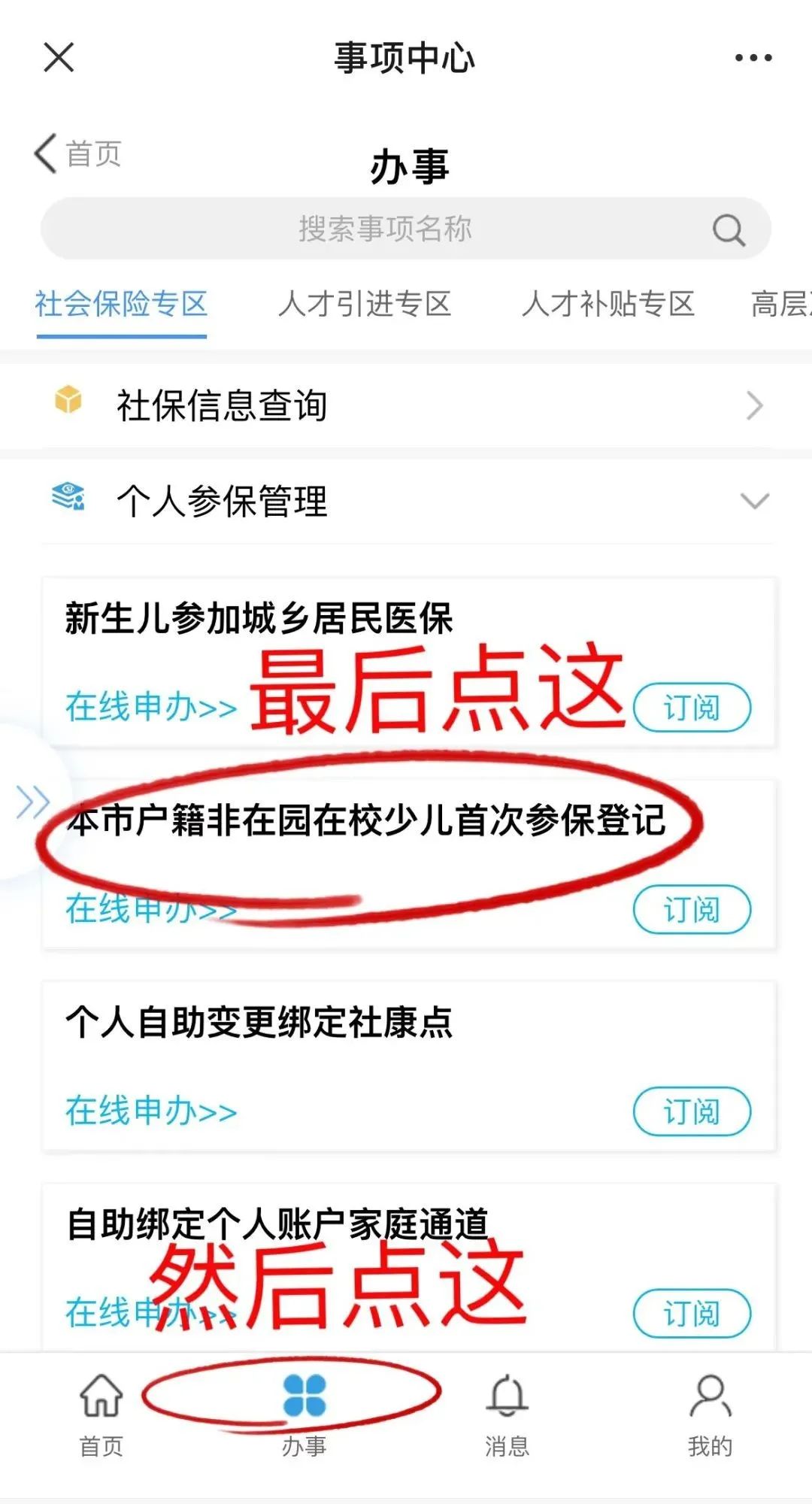Select the 办事 bottom tab
The image size is (812, 1504).
304,1414
